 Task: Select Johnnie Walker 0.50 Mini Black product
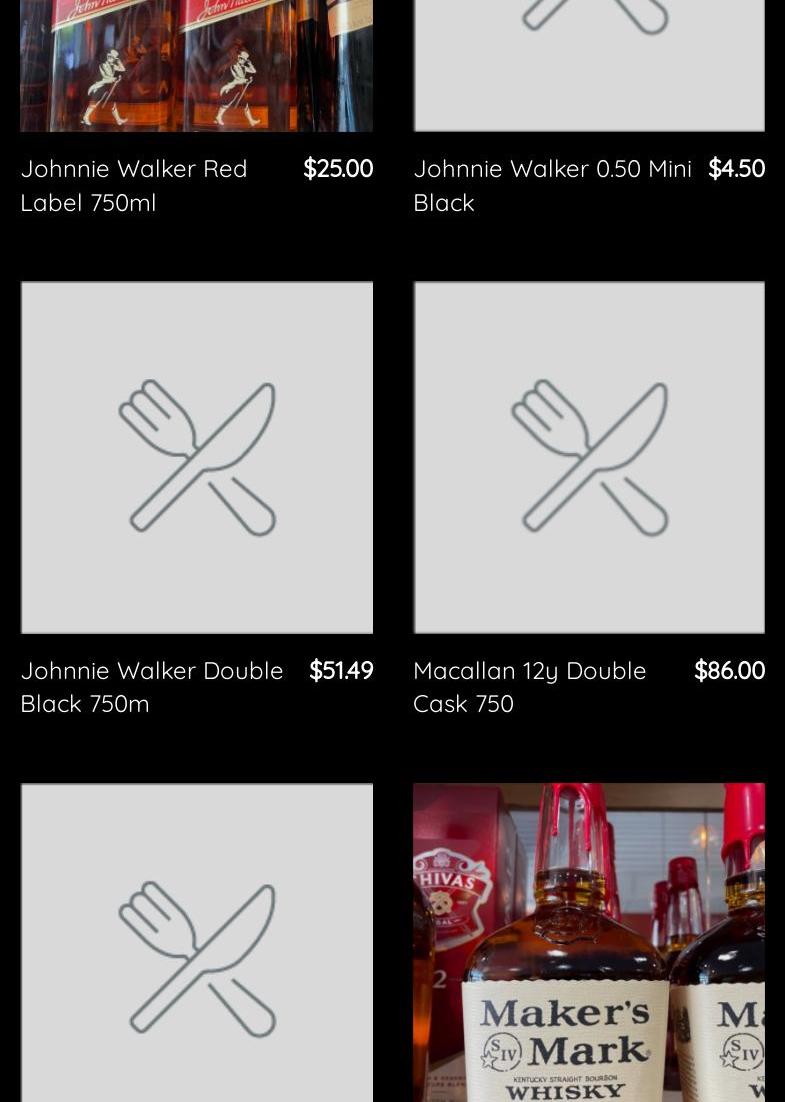coord(552,185)
